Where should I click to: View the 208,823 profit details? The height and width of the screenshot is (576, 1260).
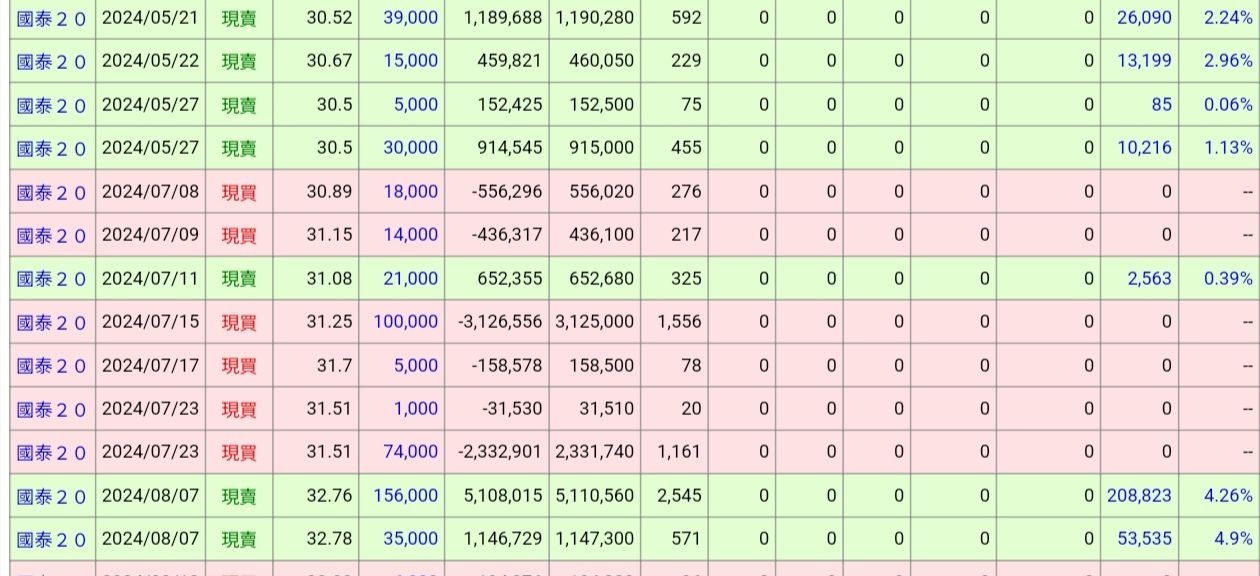point(1139,495)
